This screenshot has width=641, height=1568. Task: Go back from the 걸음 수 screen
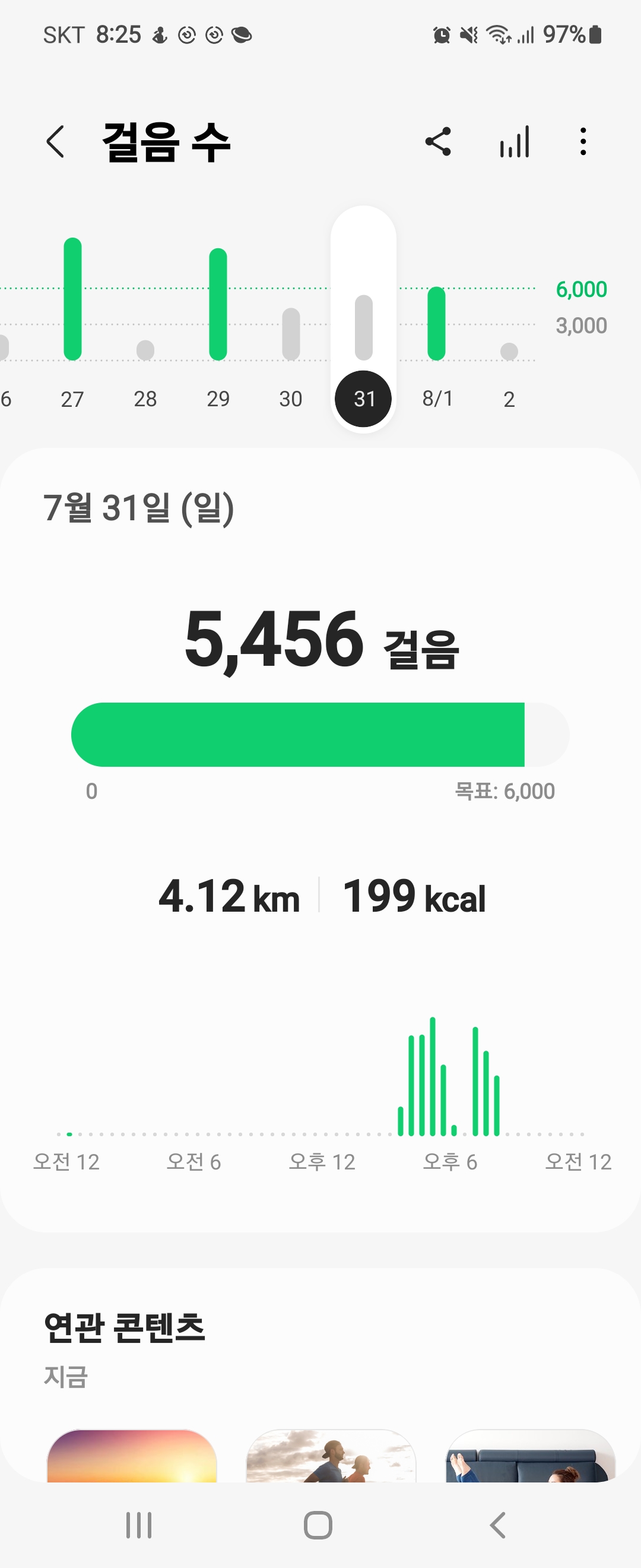55,142
